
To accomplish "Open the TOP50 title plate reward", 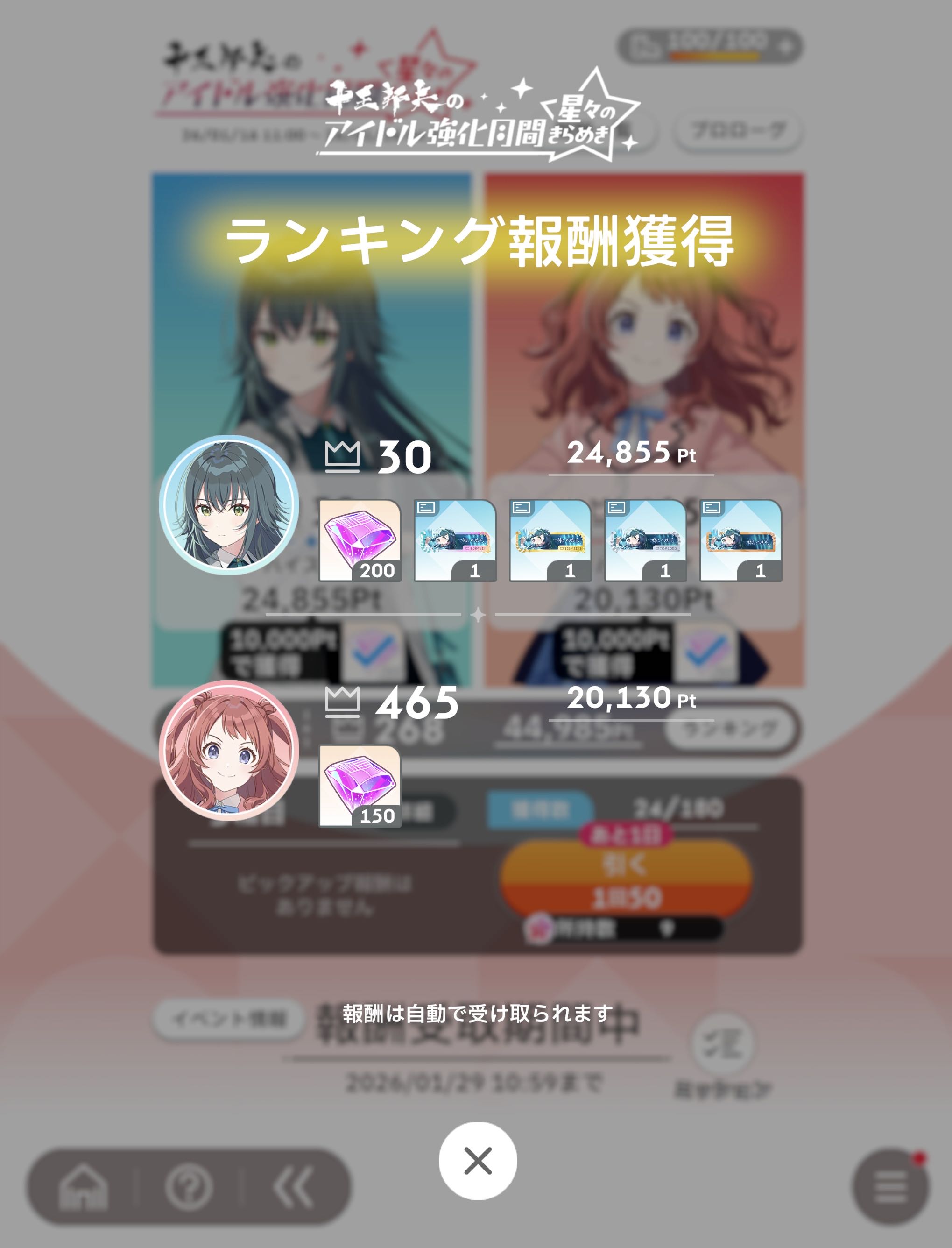I will 455,540.
